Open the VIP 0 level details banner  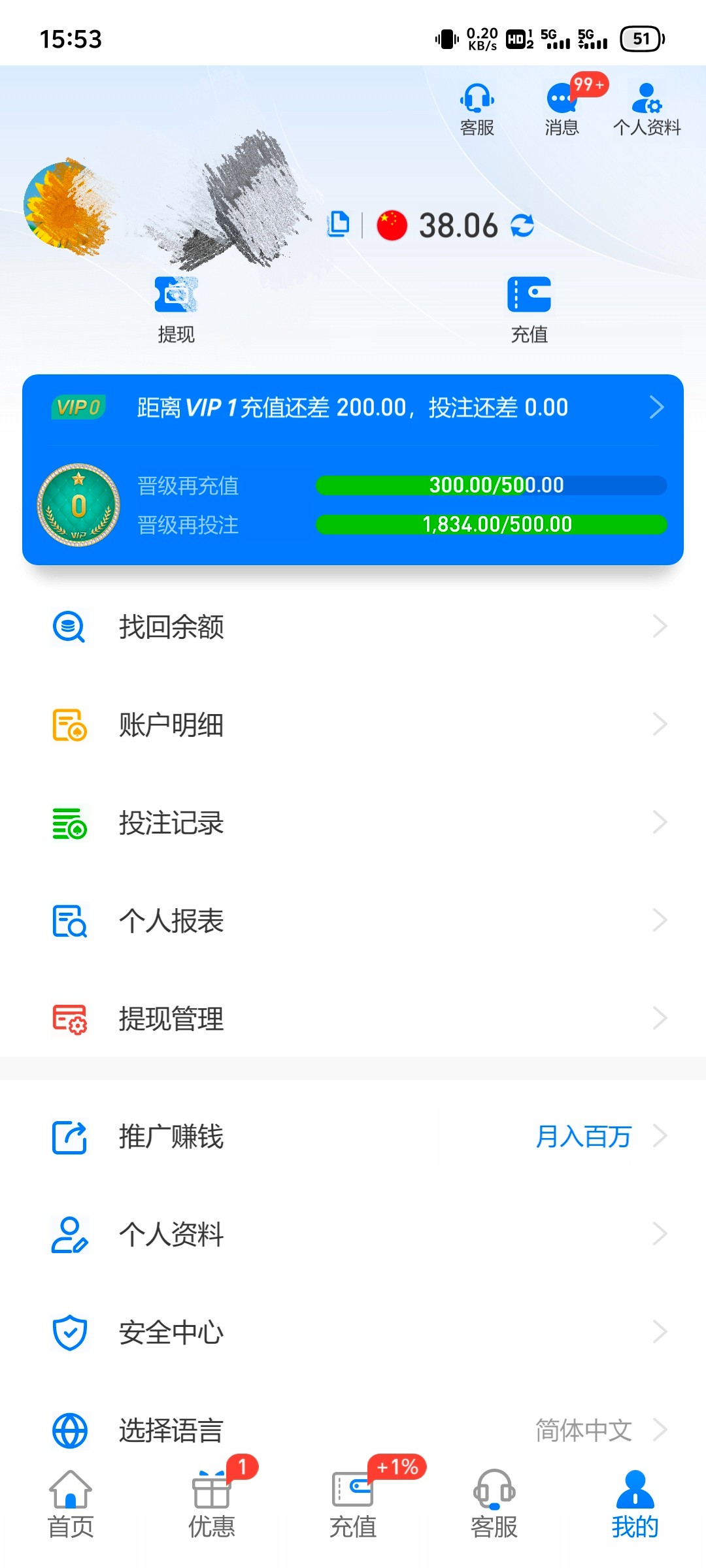tap(353, 408)
